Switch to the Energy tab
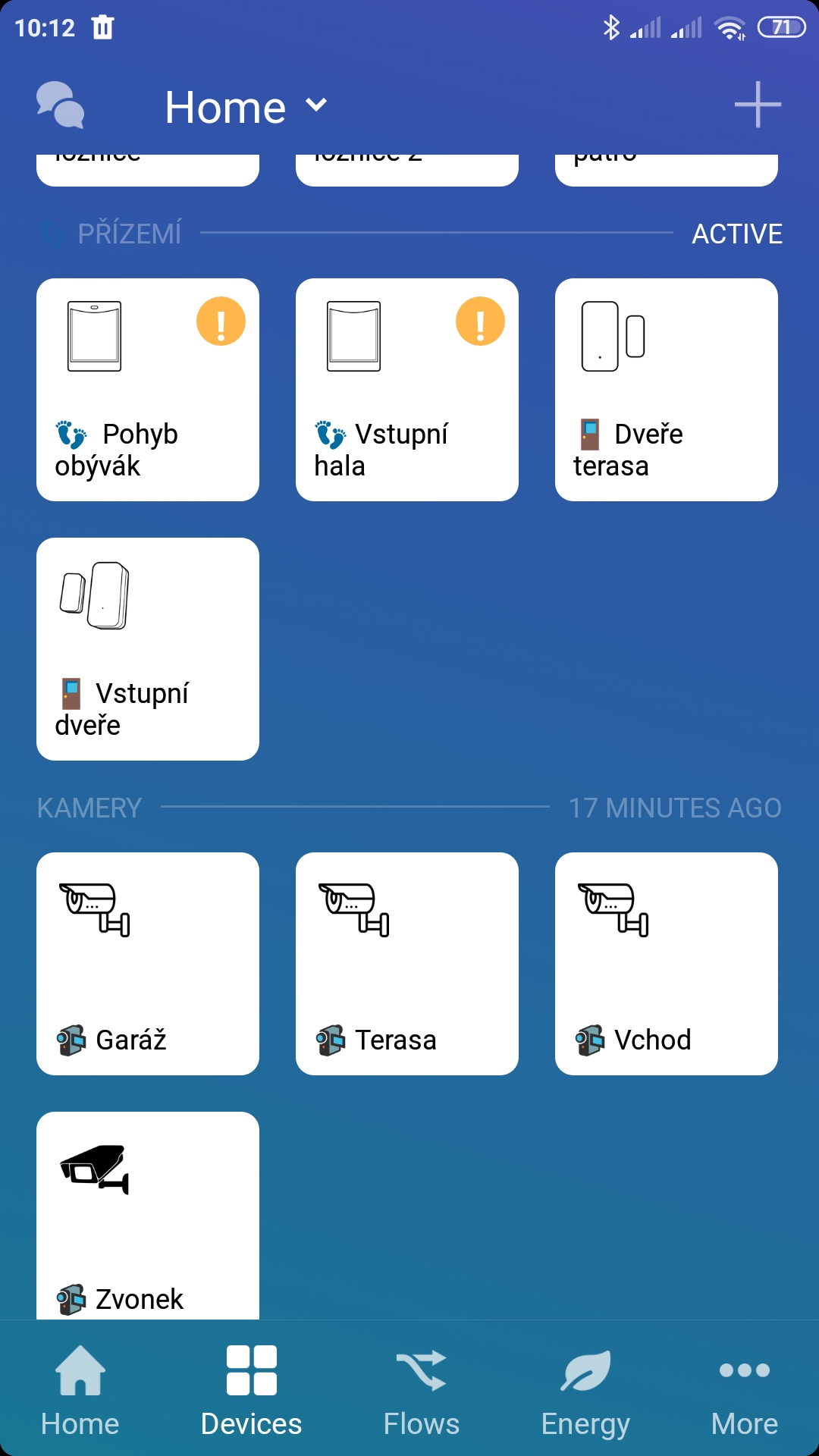819x1456 pixels. point(585,1389)
